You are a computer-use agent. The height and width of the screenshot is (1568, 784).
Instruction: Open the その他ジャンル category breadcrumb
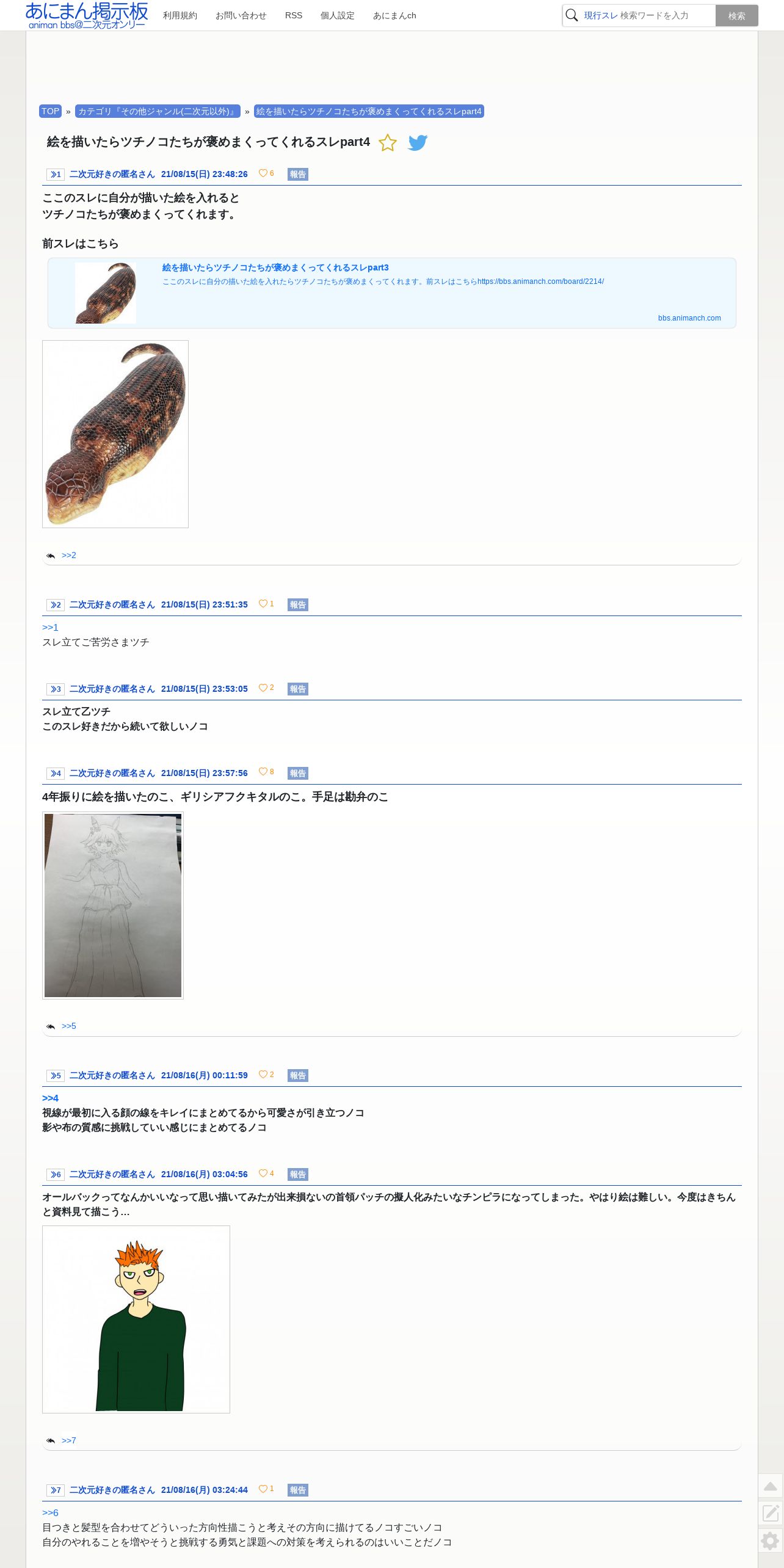pyautogui.click(x=158, y=111)
